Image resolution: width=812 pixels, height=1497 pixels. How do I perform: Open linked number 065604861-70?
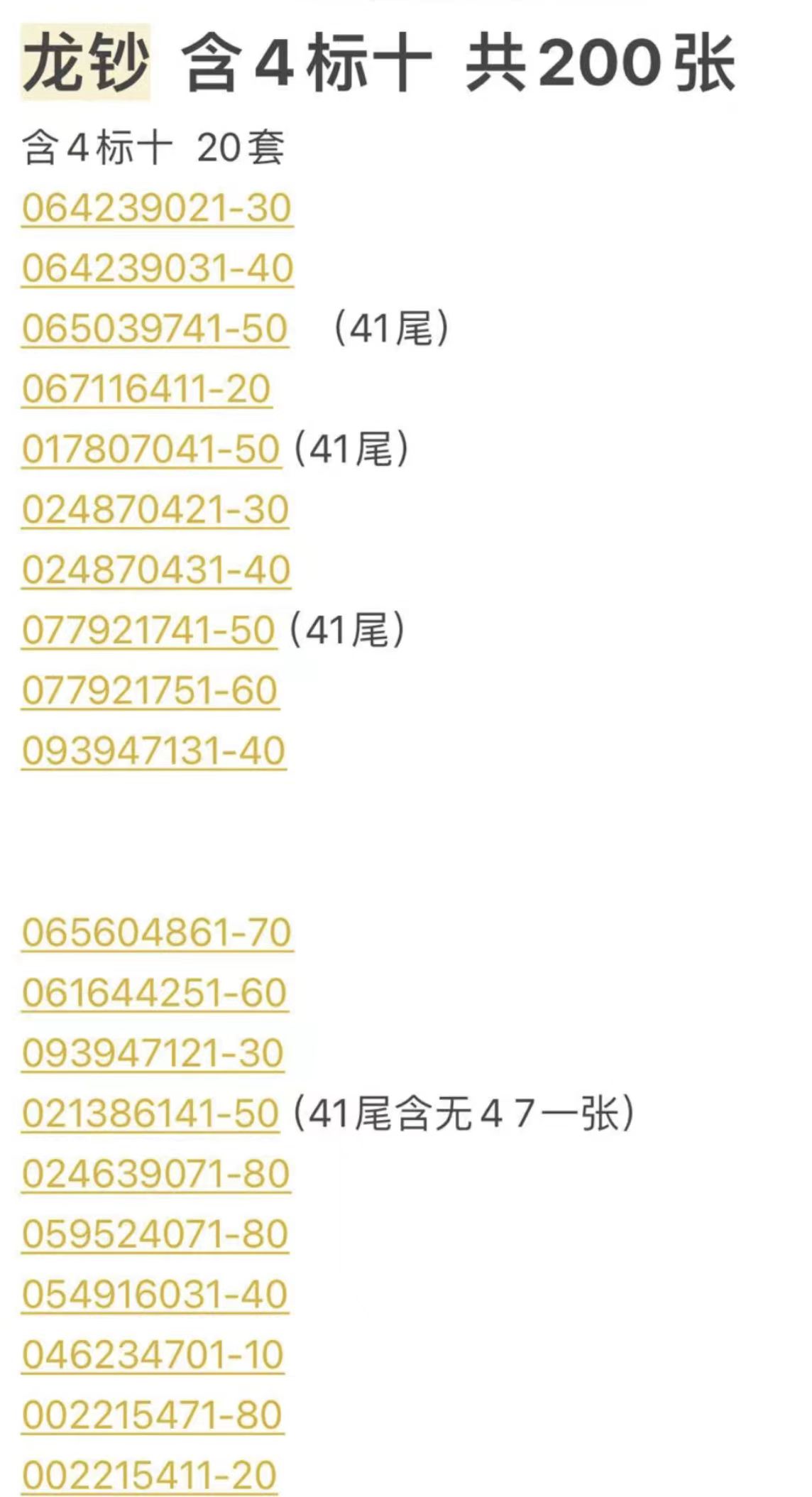(x=157, y=932)
